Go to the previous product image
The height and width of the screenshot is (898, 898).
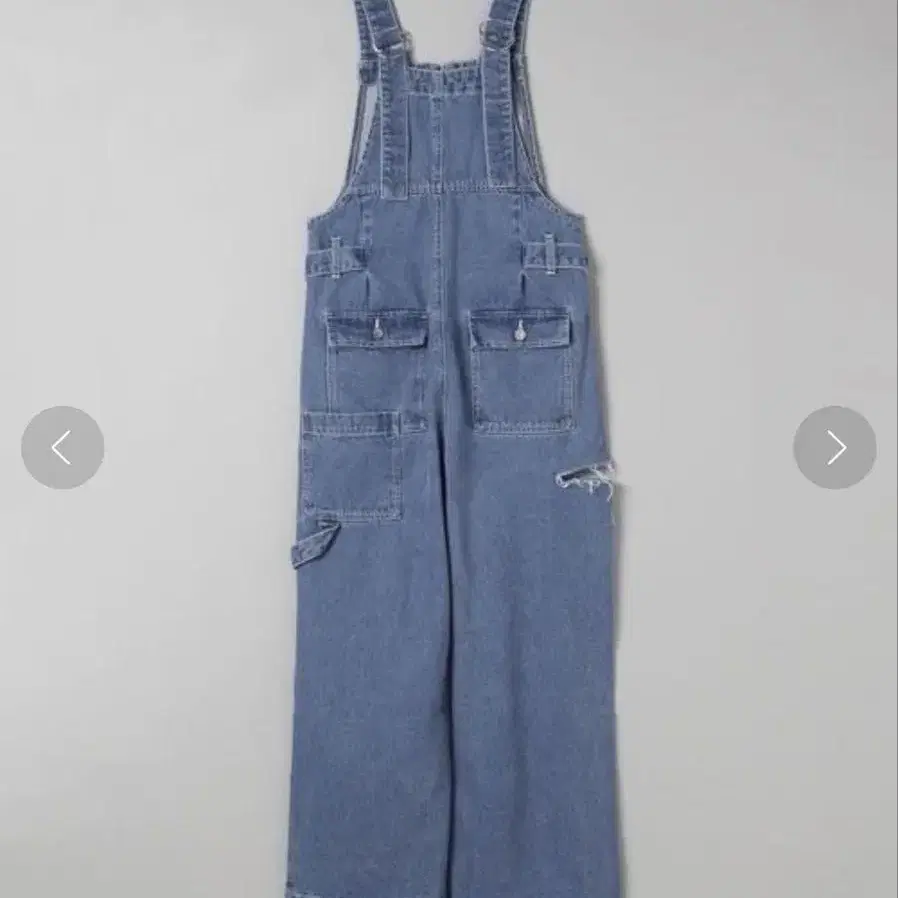click(x=62, y=447)
